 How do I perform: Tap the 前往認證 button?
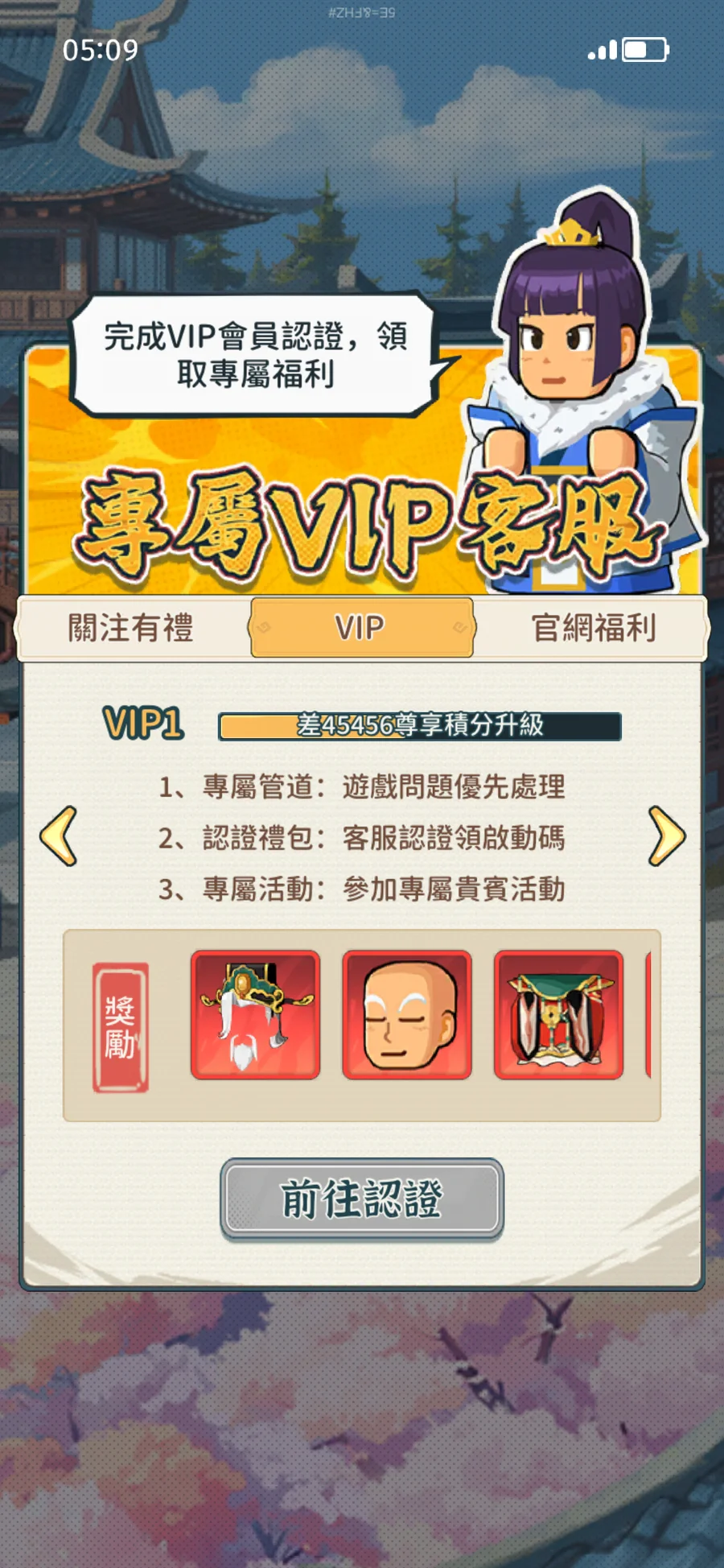(x=362, y=1199)
